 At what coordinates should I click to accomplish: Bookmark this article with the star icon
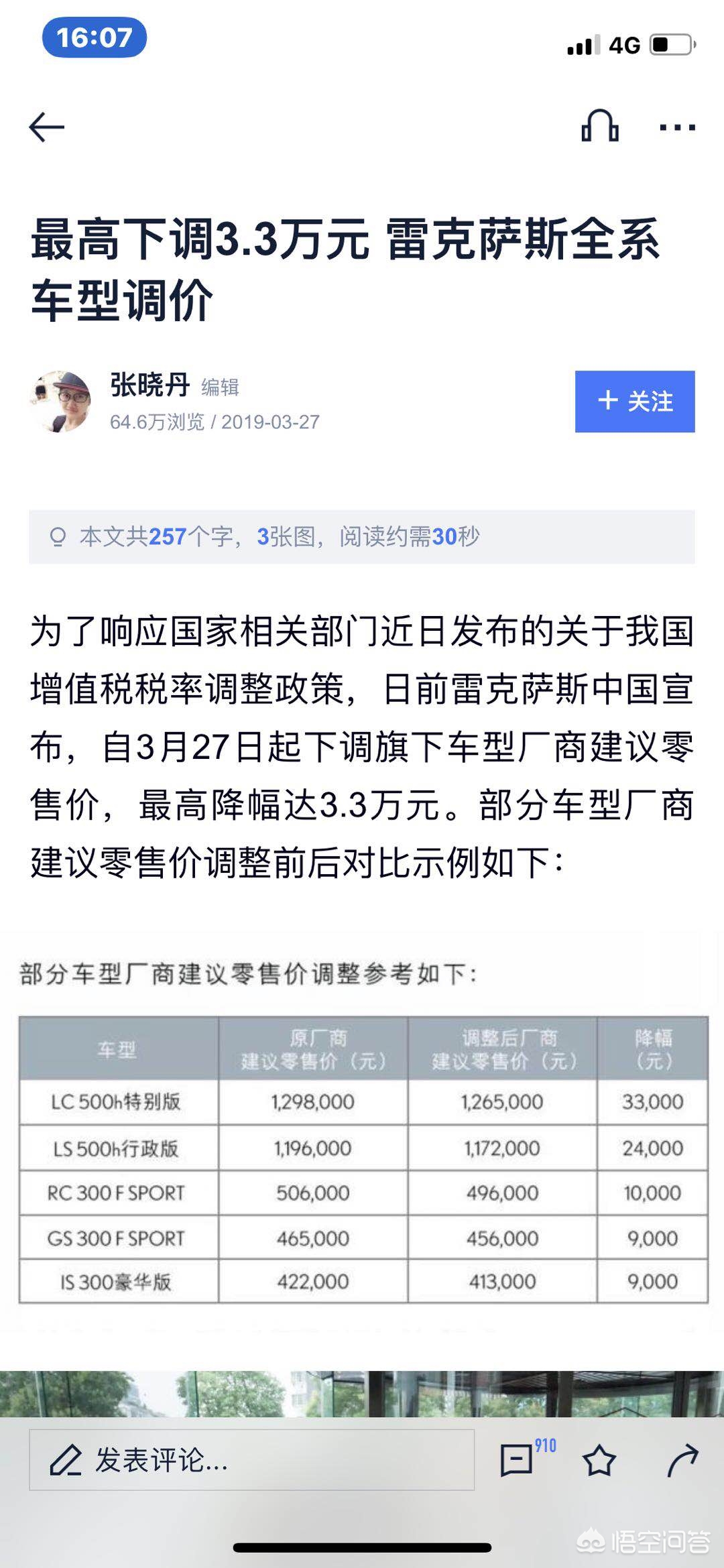pos(599,1461)
